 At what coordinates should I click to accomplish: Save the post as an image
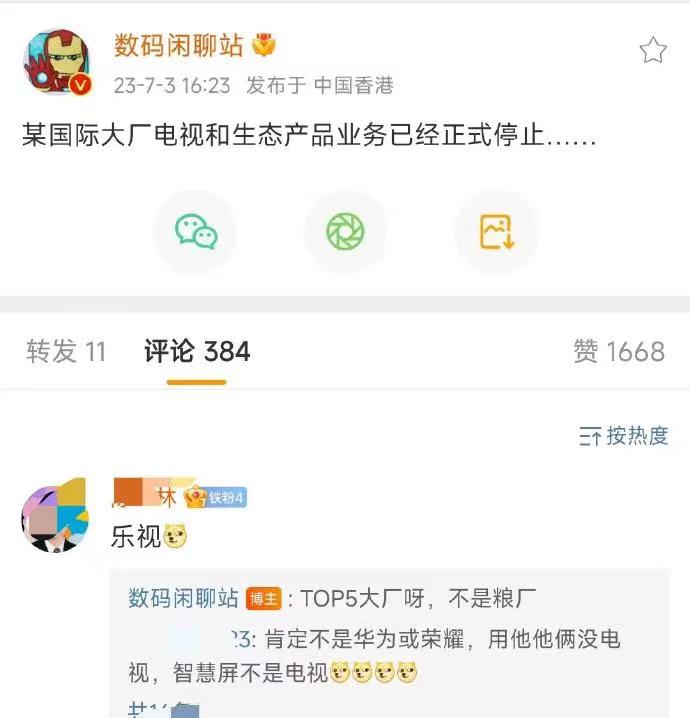pyautogui.click(x=496, y=232)
